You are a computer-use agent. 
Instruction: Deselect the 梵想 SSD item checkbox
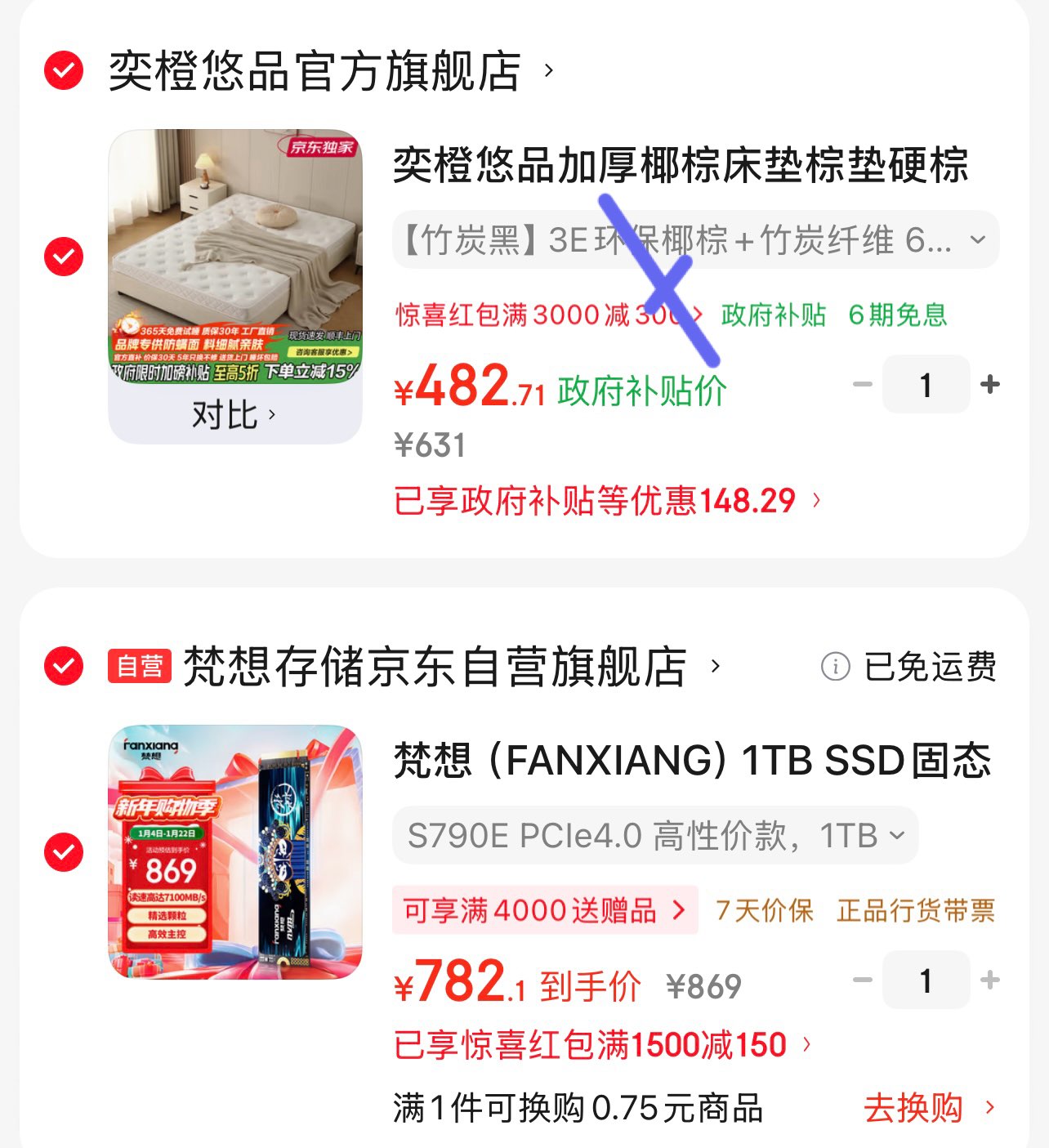[64, 852]
